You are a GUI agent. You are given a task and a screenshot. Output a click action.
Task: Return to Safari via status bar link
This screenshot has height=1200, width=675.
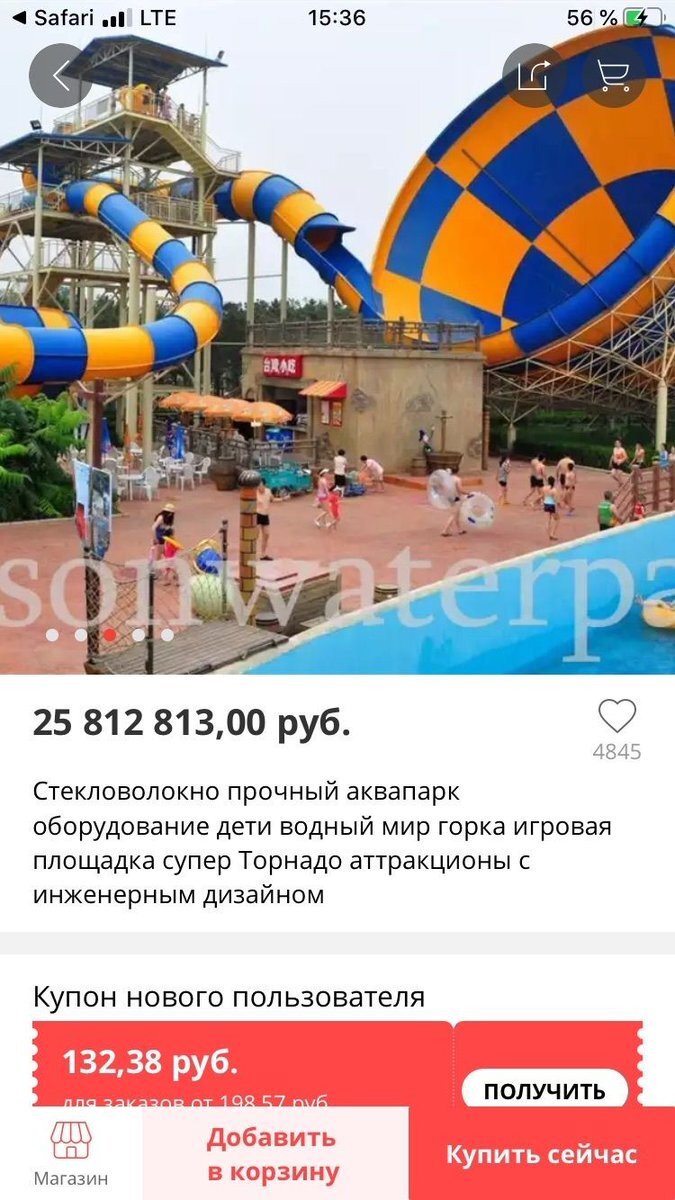pos(55,18)
